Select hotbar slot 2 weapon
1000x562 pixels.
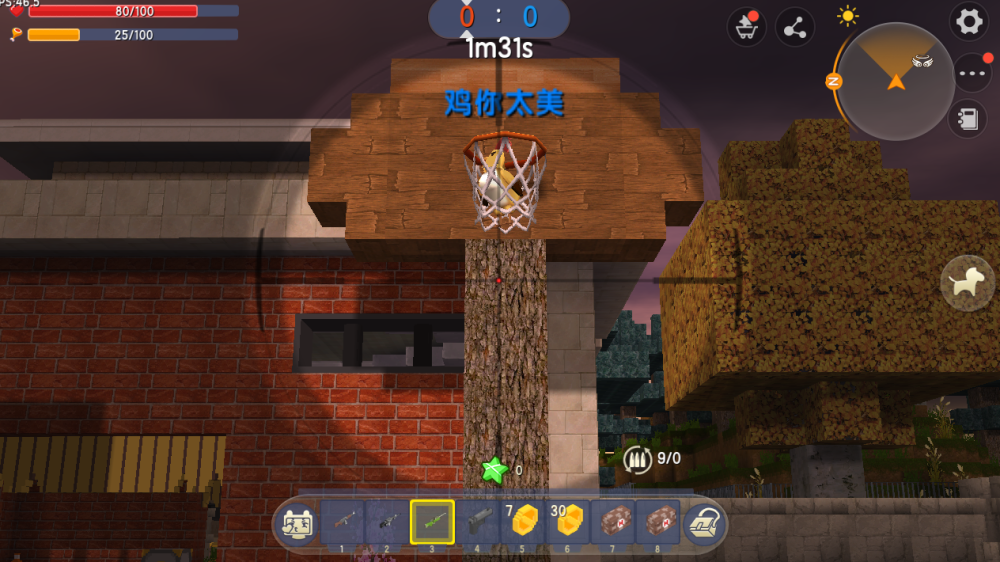point(387,522)
